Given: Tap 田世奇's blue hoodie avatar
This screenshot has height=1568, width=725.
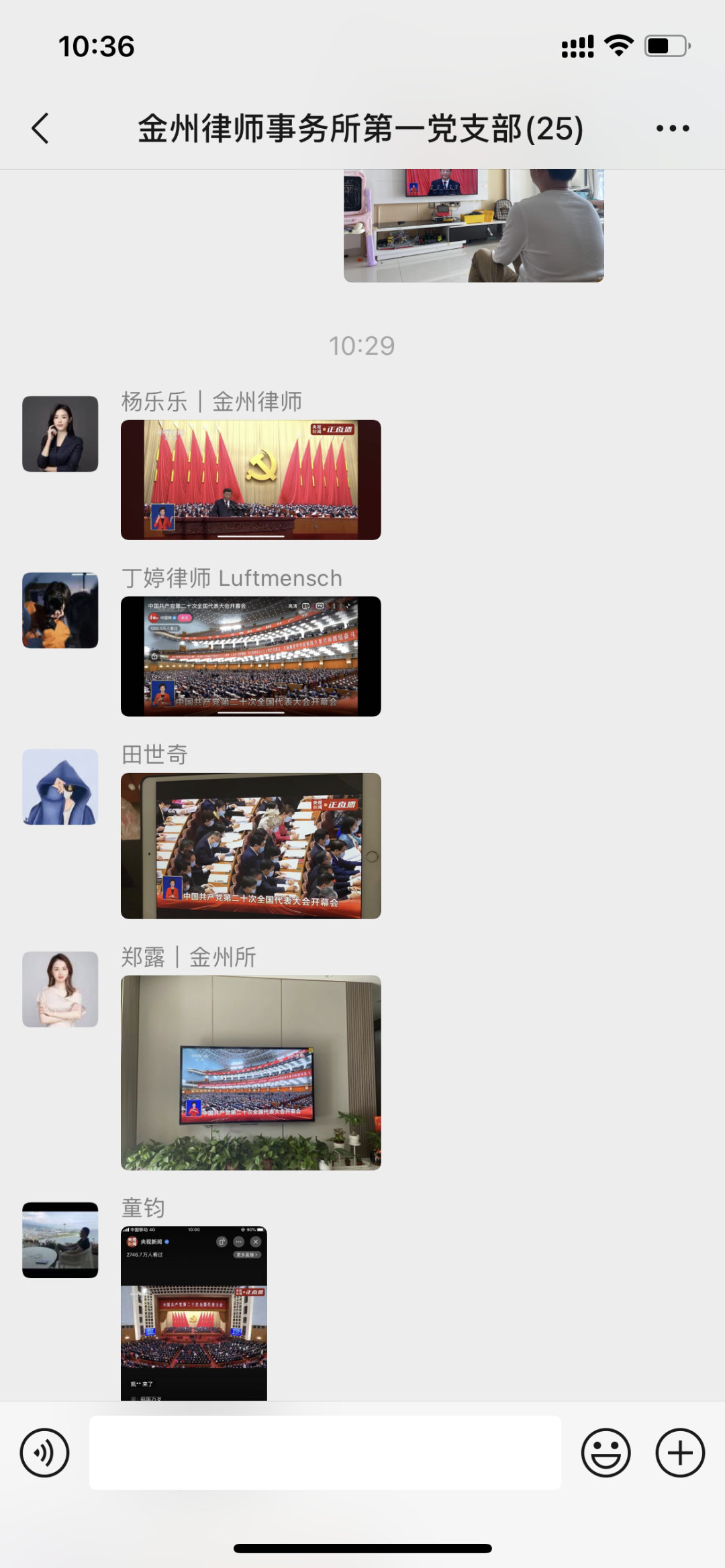Looking at the screenshot, I should [x=60, y=787].
